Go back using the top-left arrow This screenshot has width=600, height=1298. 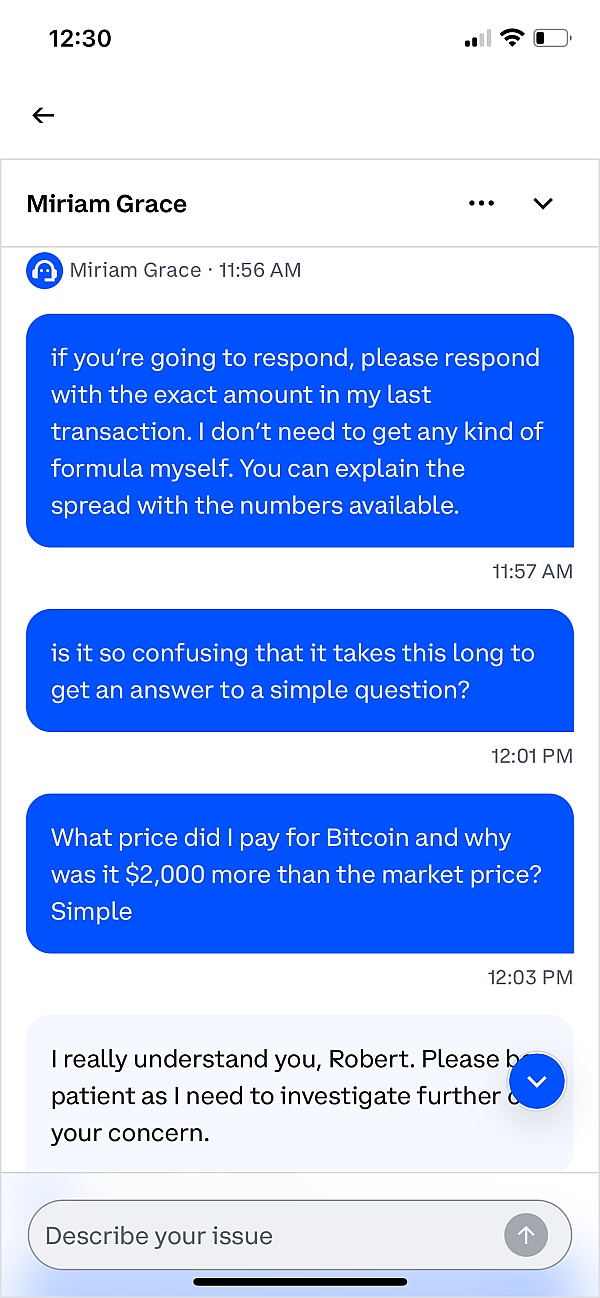click(x=43, y=116)
